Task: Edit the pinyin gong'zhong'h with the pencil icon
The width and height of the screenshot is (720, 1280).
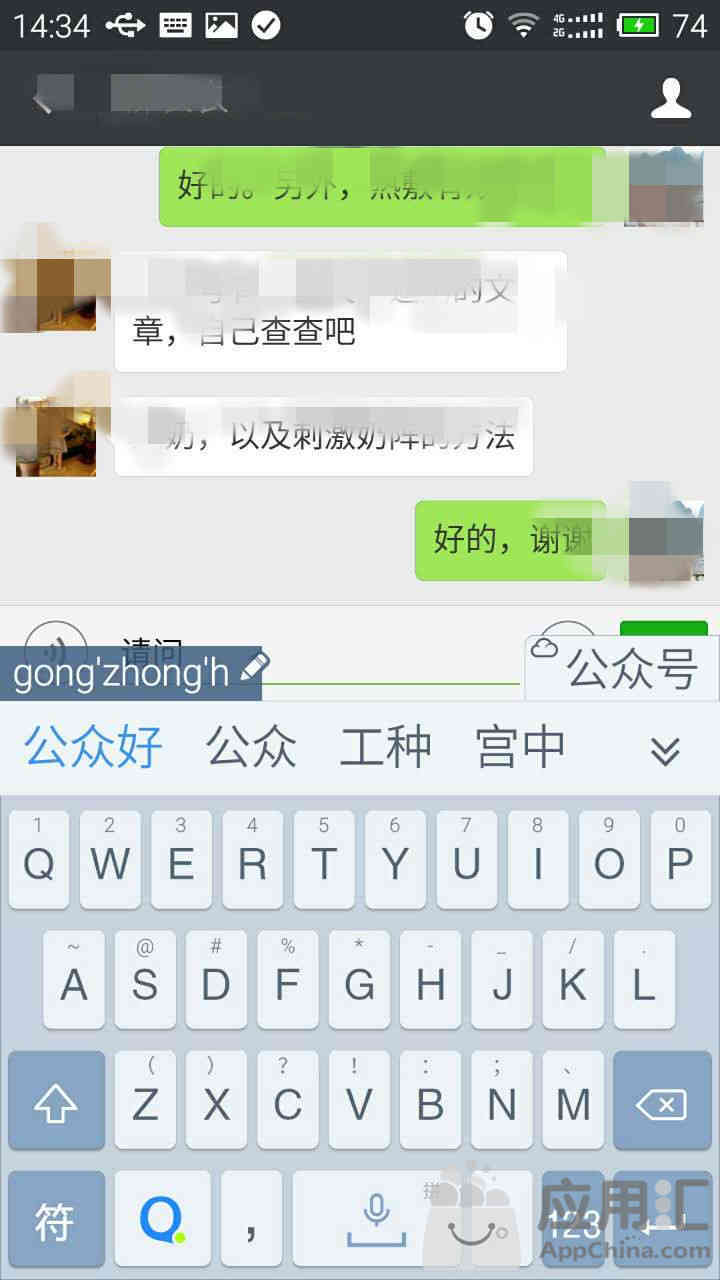Action: (254, 667)
